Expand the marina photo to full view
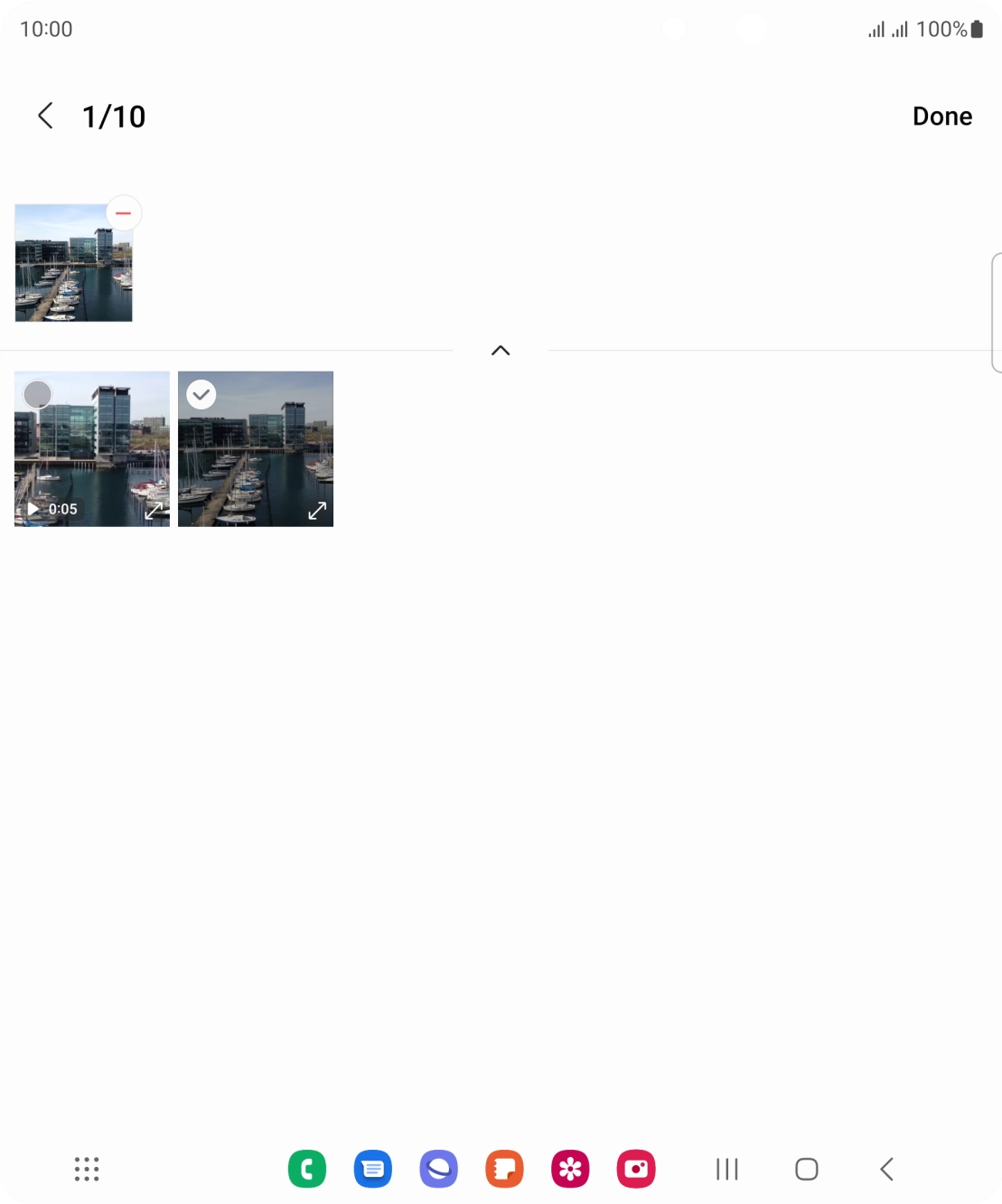The image size is (1002, 1204). pyautogui.click(x=317, y=511)
